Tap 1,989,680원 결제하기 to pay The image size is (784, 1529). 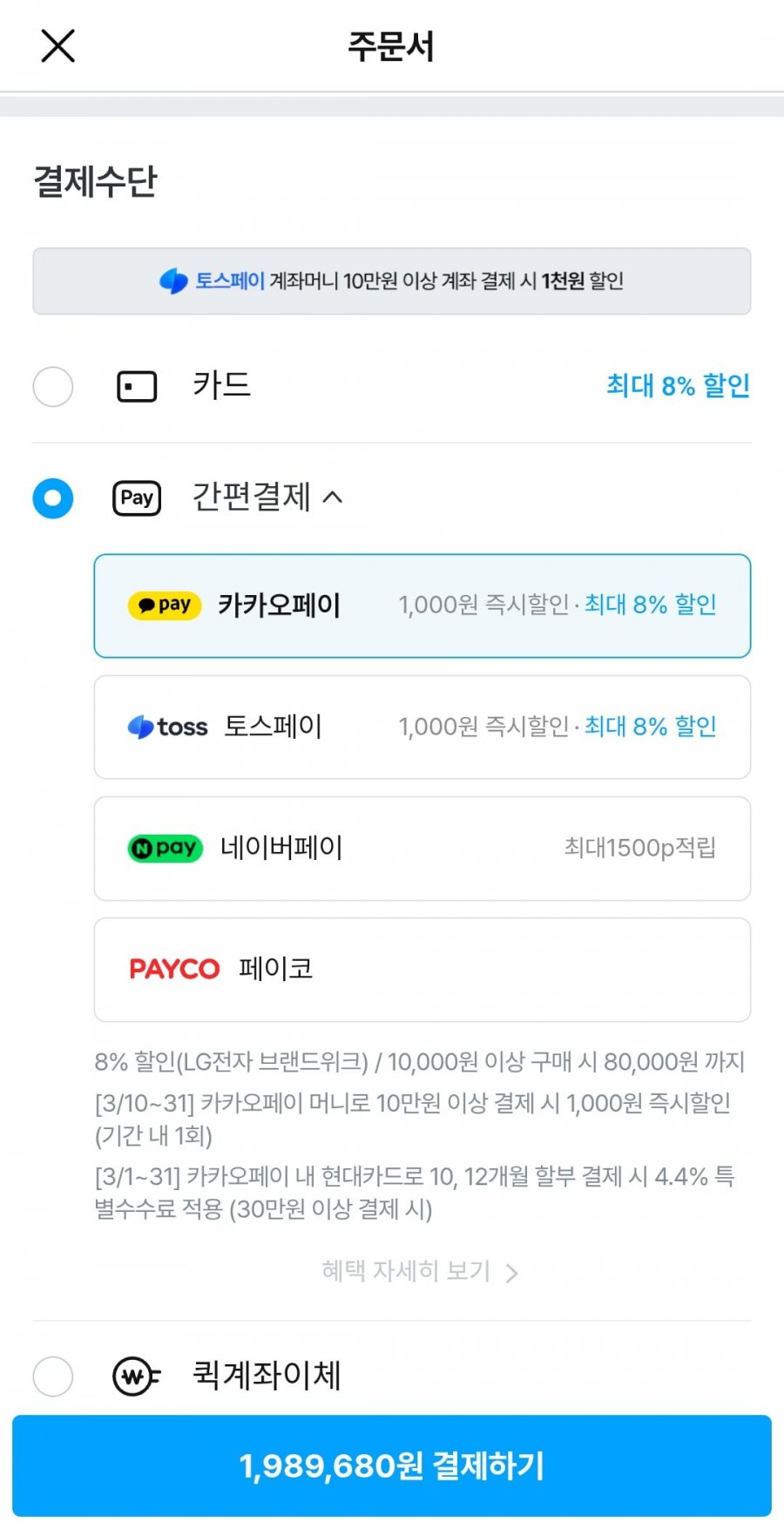coord(392,1465)
